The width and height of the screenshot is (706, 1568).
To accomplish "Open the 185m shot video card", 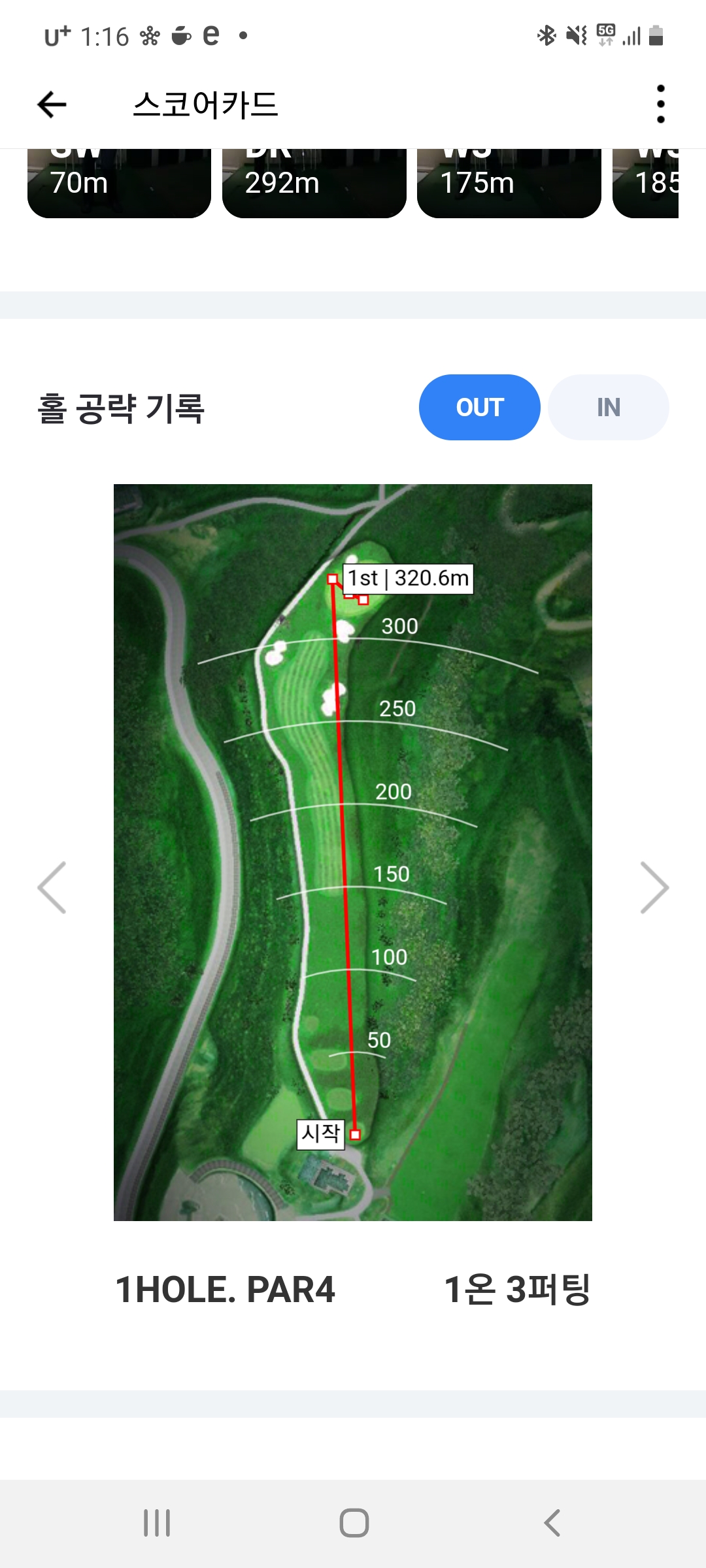I will [647, 183].
